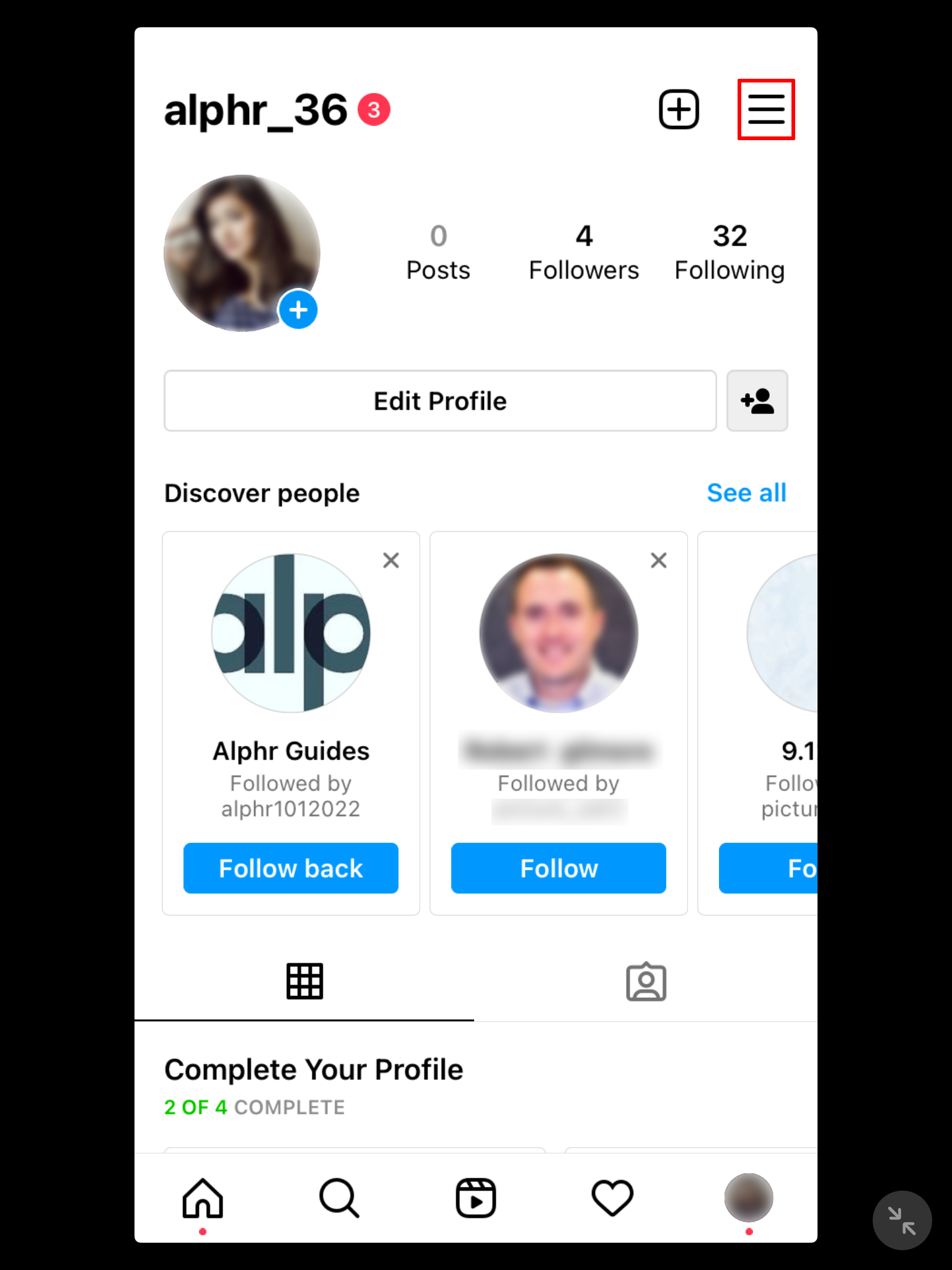The image size is (952, 1270).
Task: Follow back Alphr Guides
Action: click(291, 868)
